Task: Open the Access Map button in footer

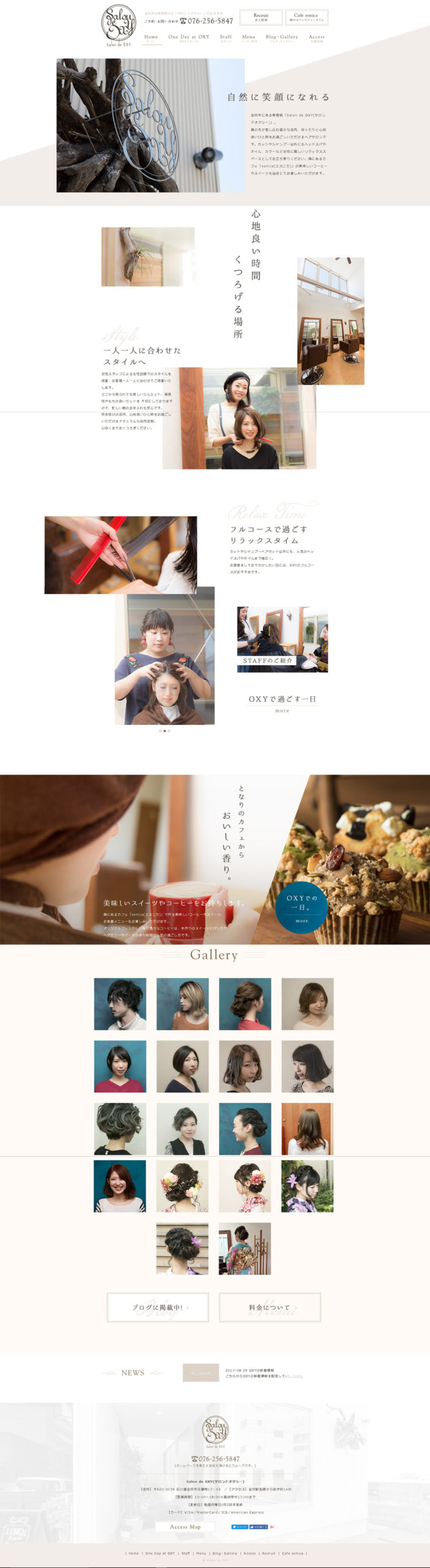Action: [185, 1526]
